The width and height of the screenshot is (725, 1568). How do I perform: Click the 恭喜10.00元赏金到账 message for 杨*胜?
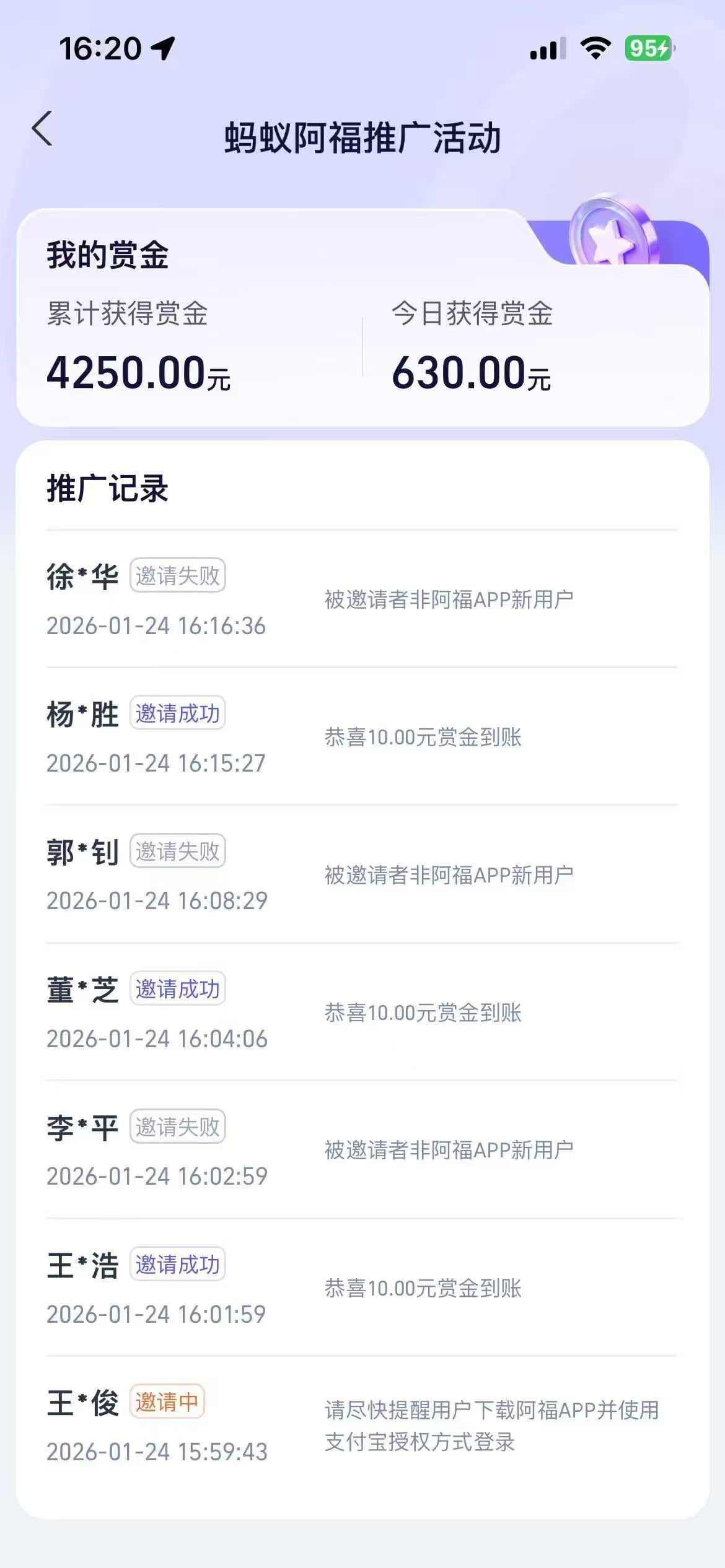424,736
